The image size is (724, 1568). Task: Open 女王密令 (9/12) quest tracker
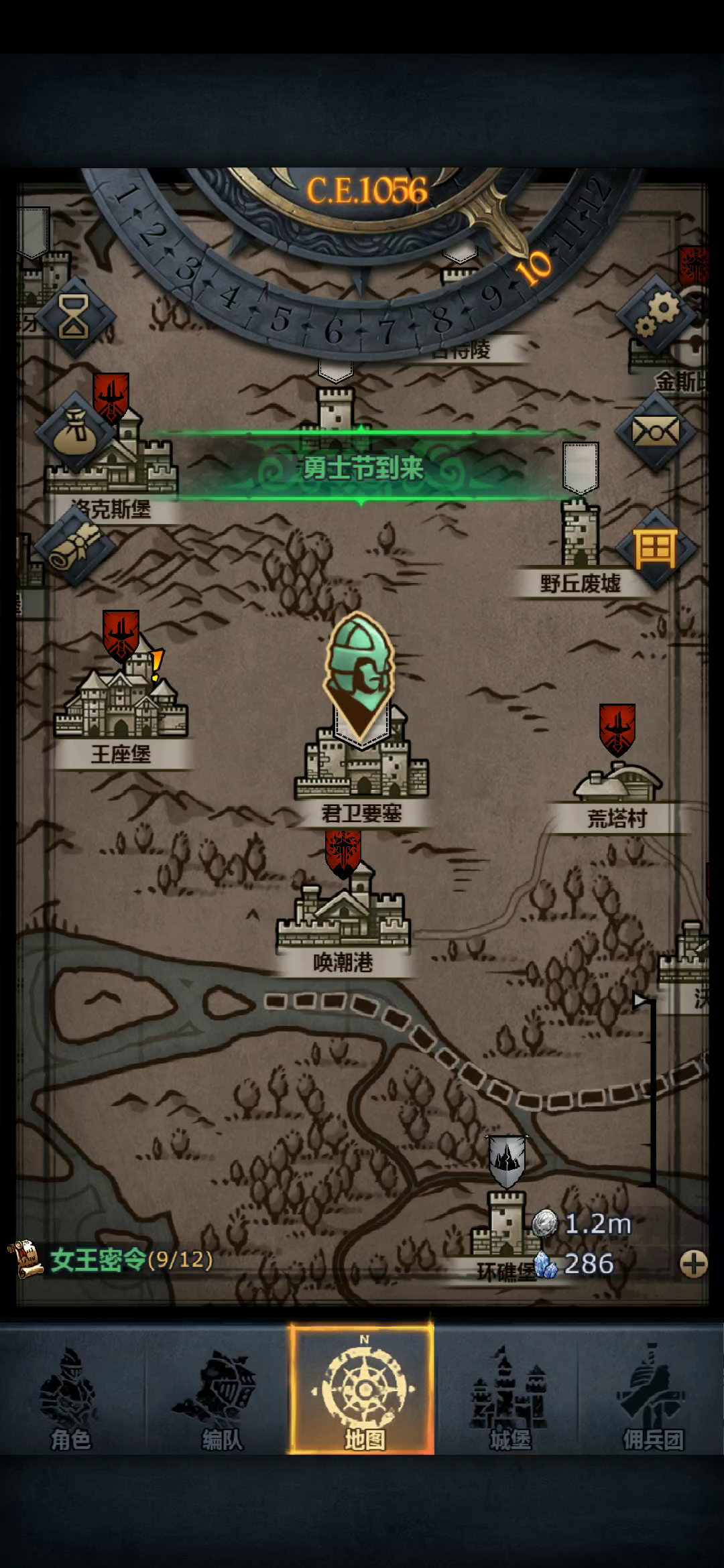[111, 1260]
